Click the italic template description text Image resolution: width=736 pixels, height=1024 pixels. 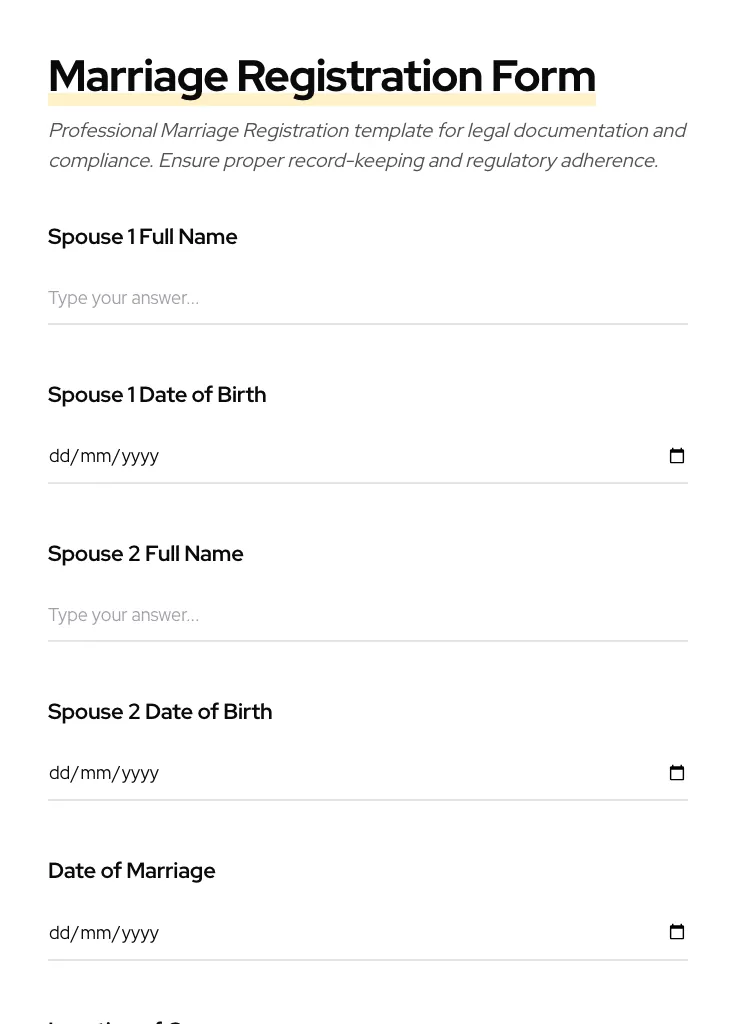(367, 145)
